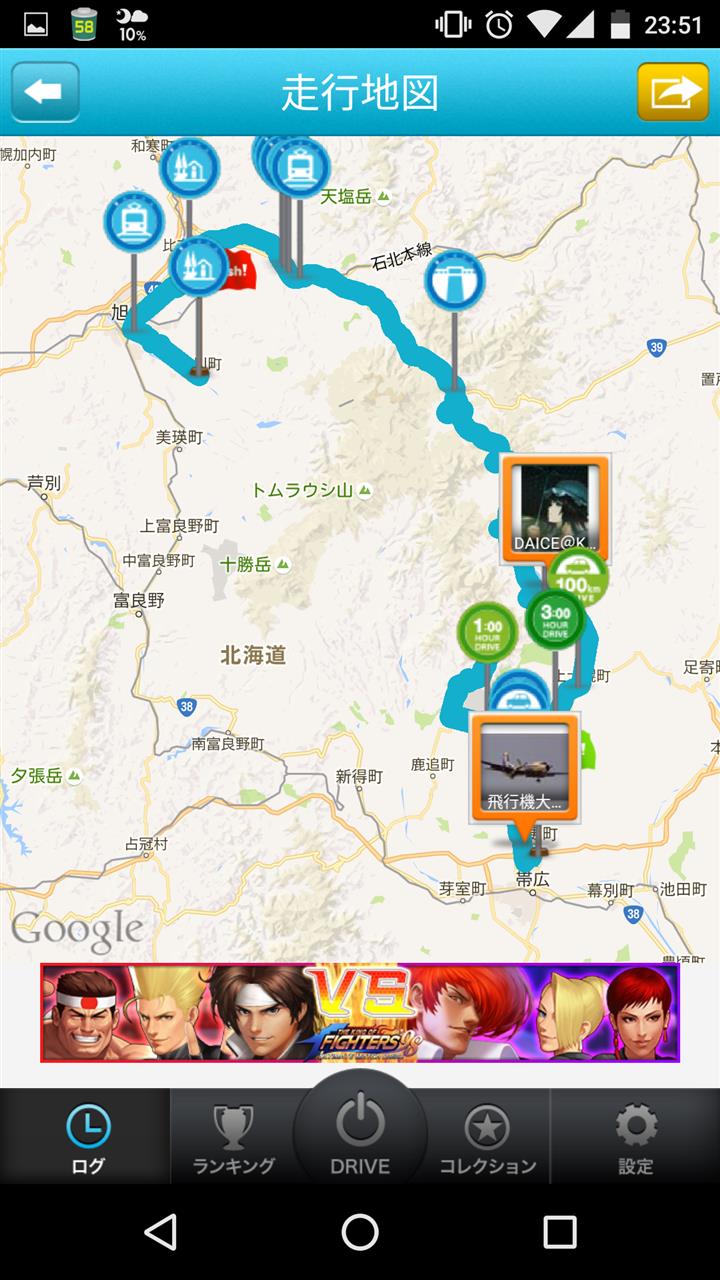Select the bridge marker near 石北本線
720x1280 pixels.
[455, 279]
